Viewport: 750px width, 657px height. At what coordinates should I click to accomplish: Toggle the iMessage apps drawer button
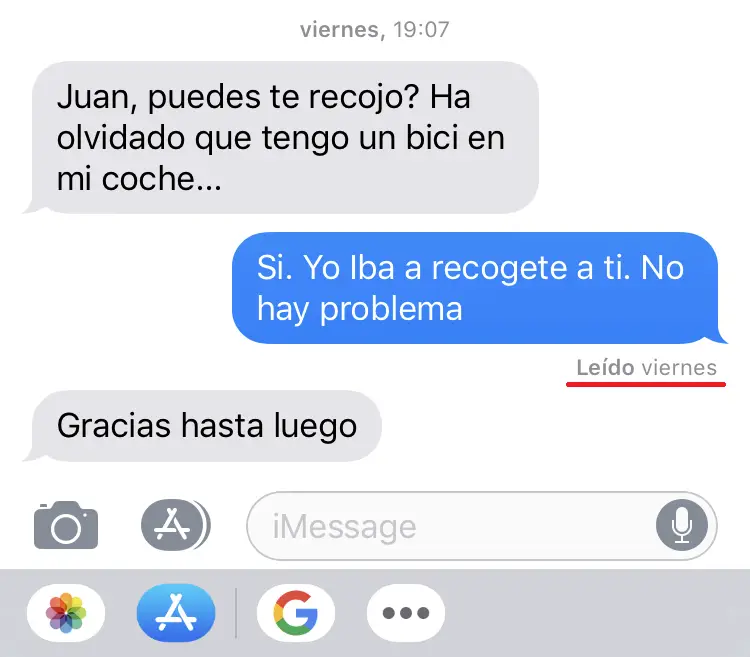tap(175, 524)
